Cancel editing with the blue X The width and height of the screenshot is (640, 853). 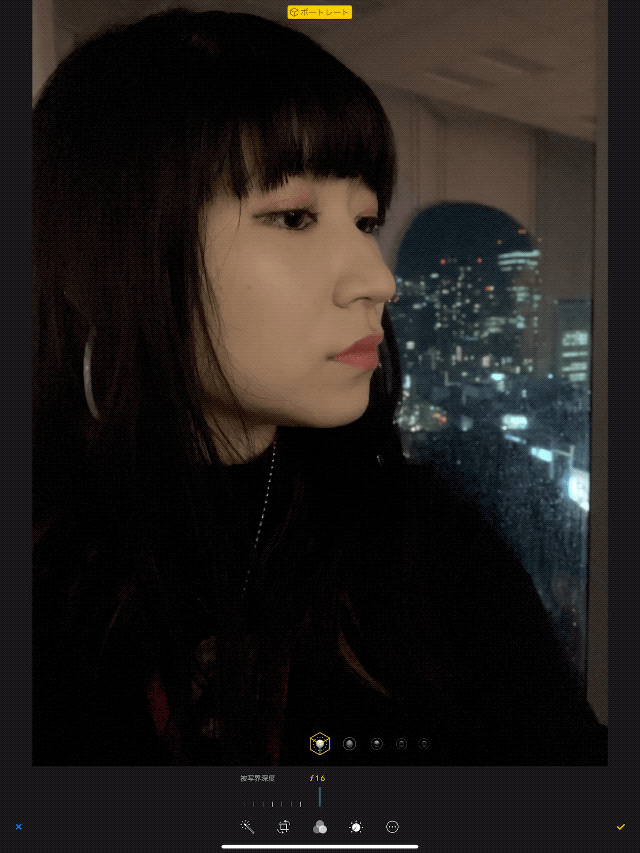[18, 827]
